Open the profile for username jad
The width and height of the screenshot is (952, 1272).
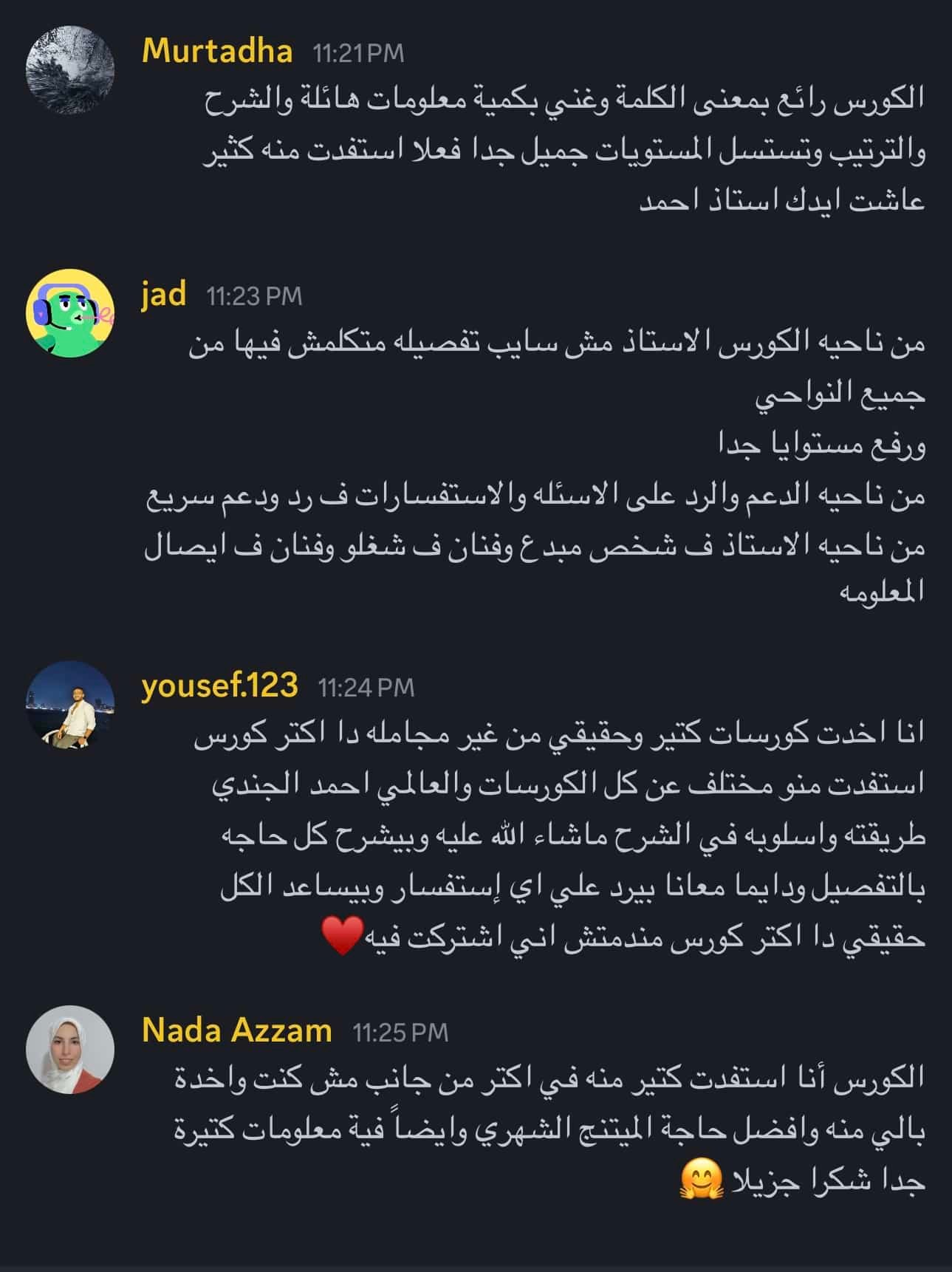[x=163, y=295]
